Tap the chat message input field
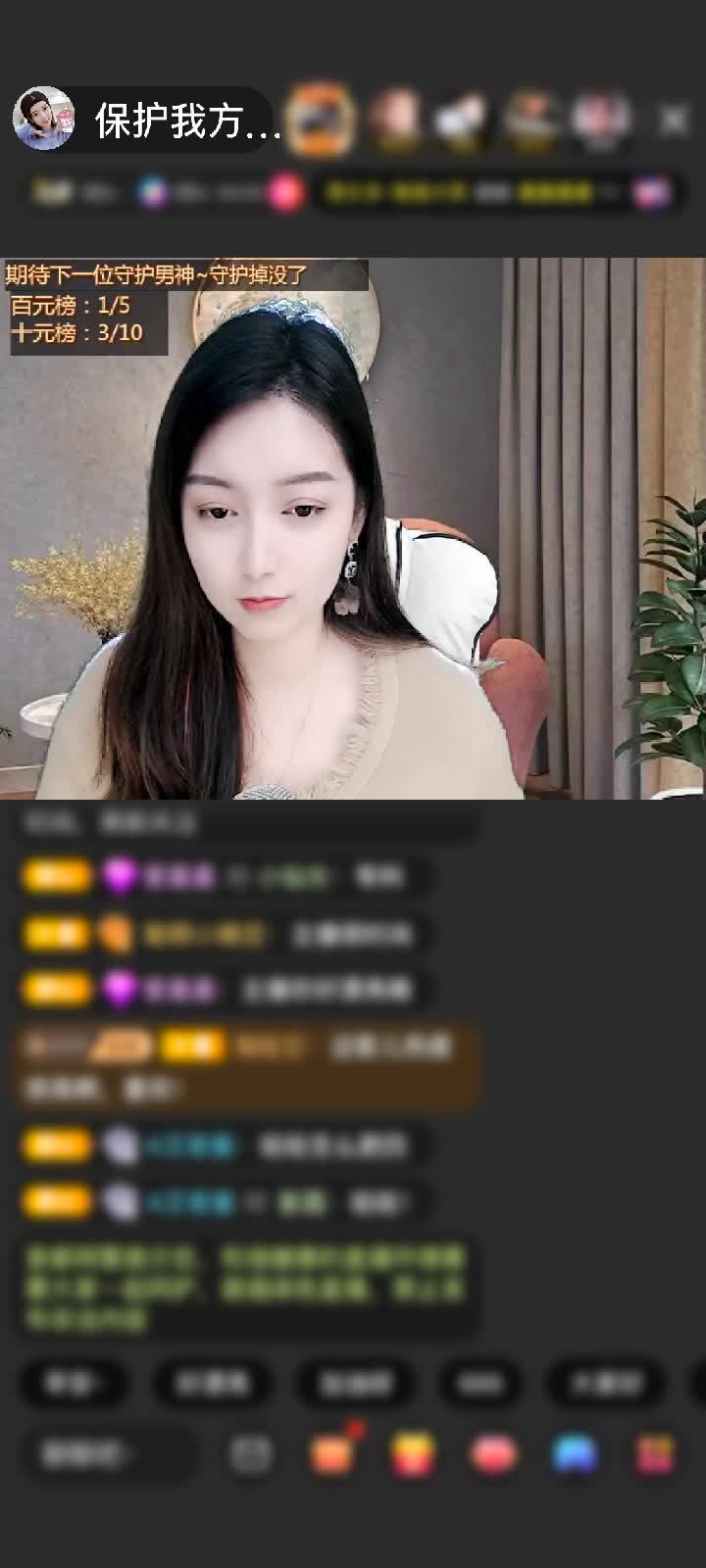The height and width of the screenshot is (1568, 706). [103, 1454]
